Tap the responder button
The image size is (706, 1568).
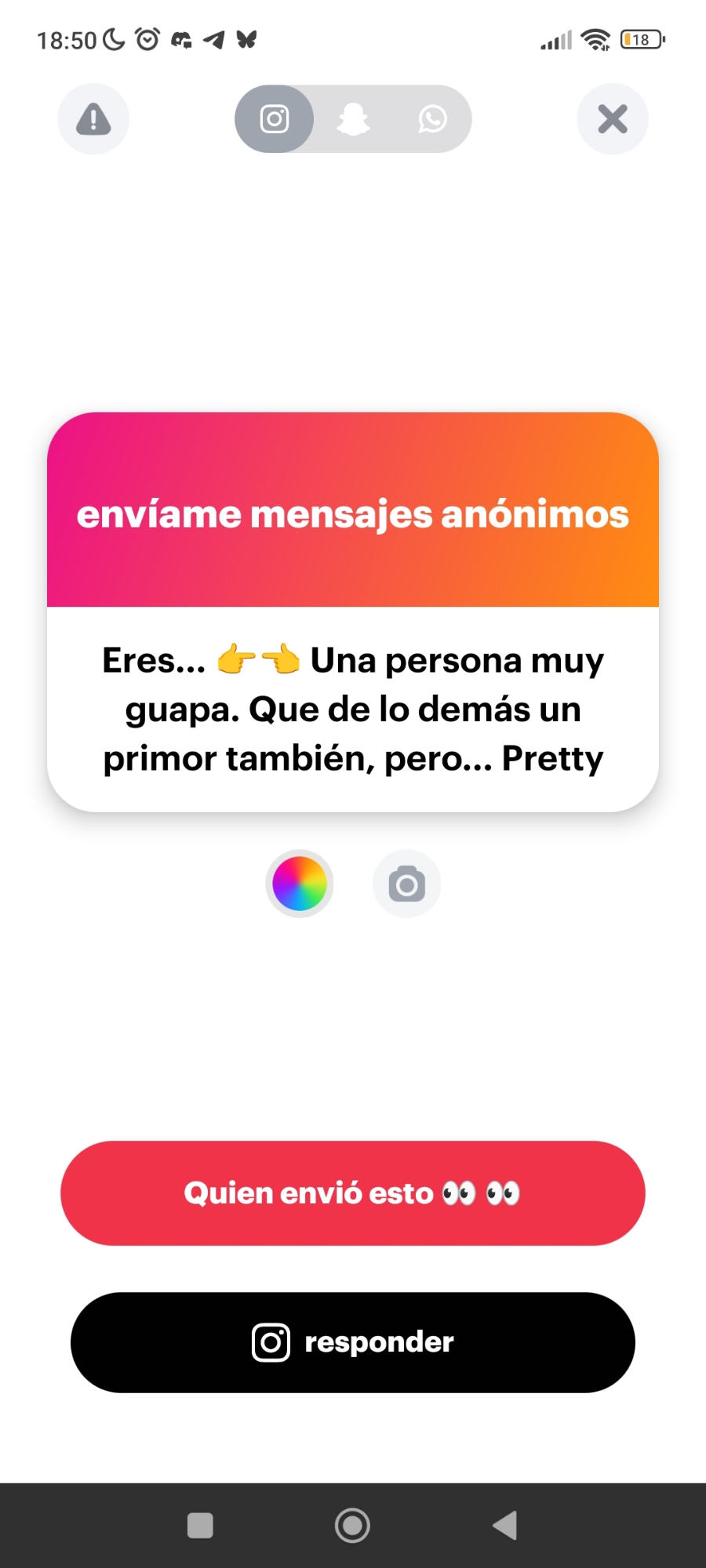(353, 1342)
